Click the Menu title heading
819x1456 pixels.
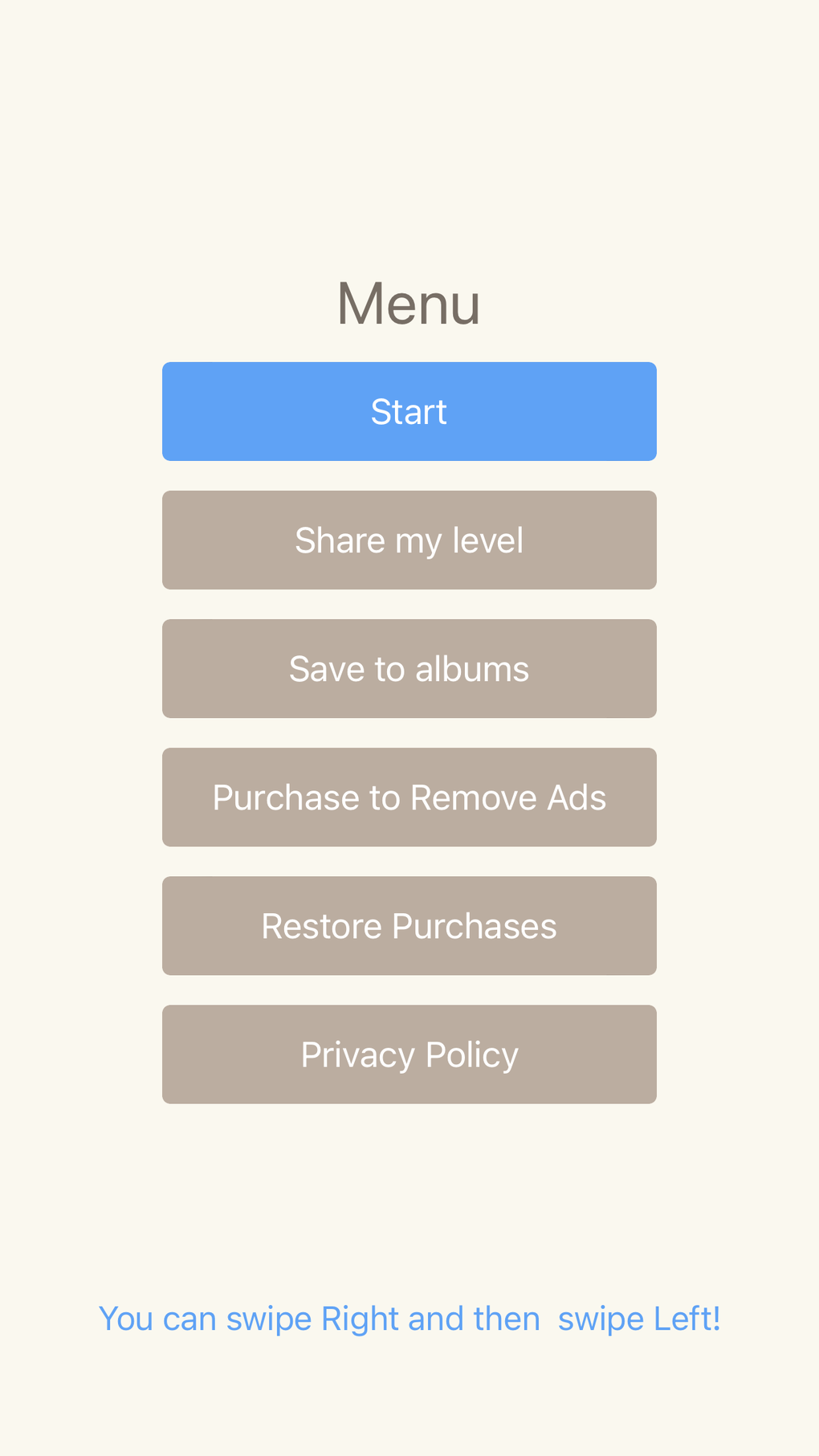pyautogui.click(x=409, y=303)
